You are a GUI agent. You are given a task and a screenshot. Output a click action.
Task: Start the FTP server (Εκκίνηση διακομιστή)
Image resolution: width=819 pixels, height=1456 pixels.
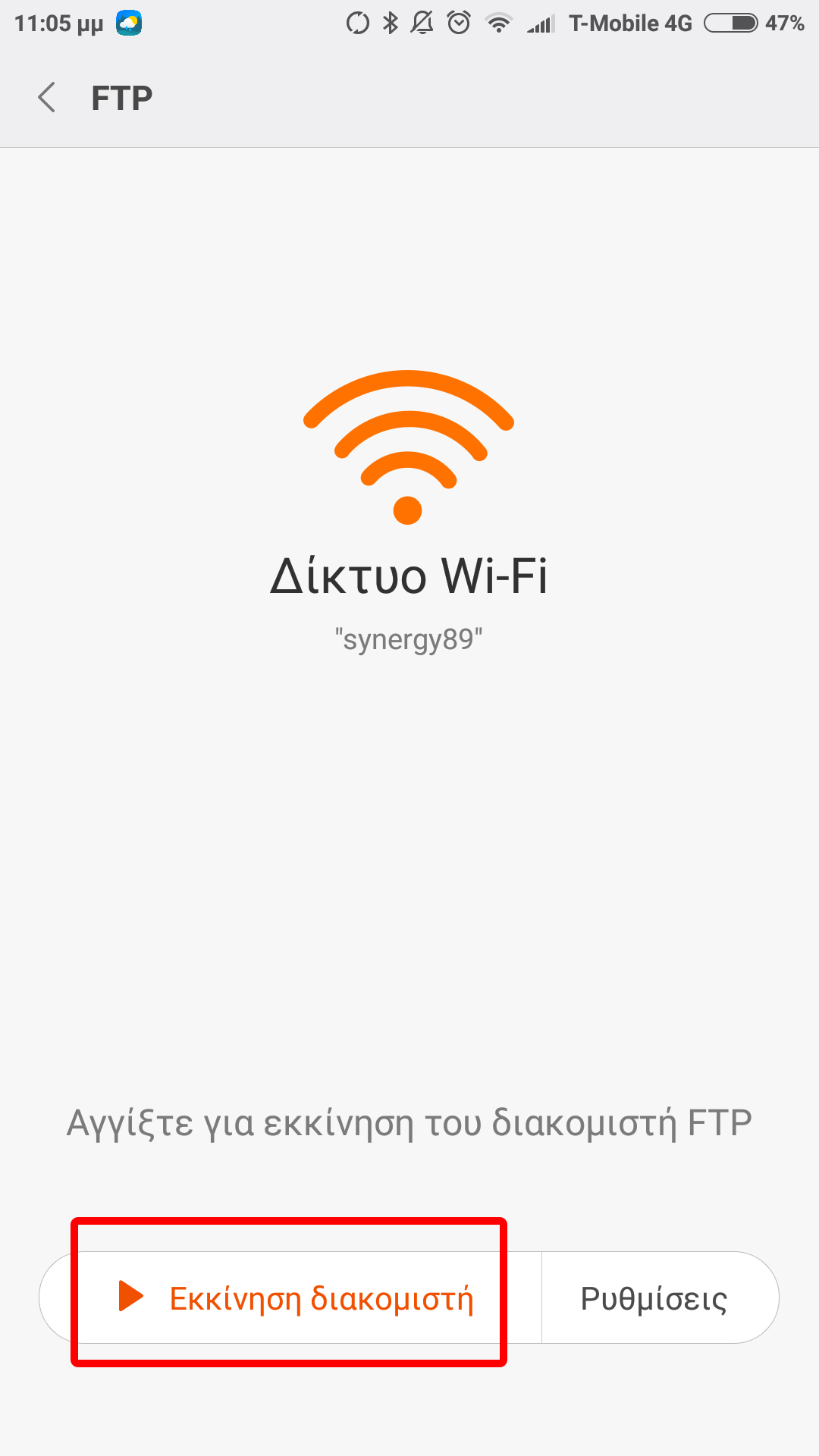296,1298
